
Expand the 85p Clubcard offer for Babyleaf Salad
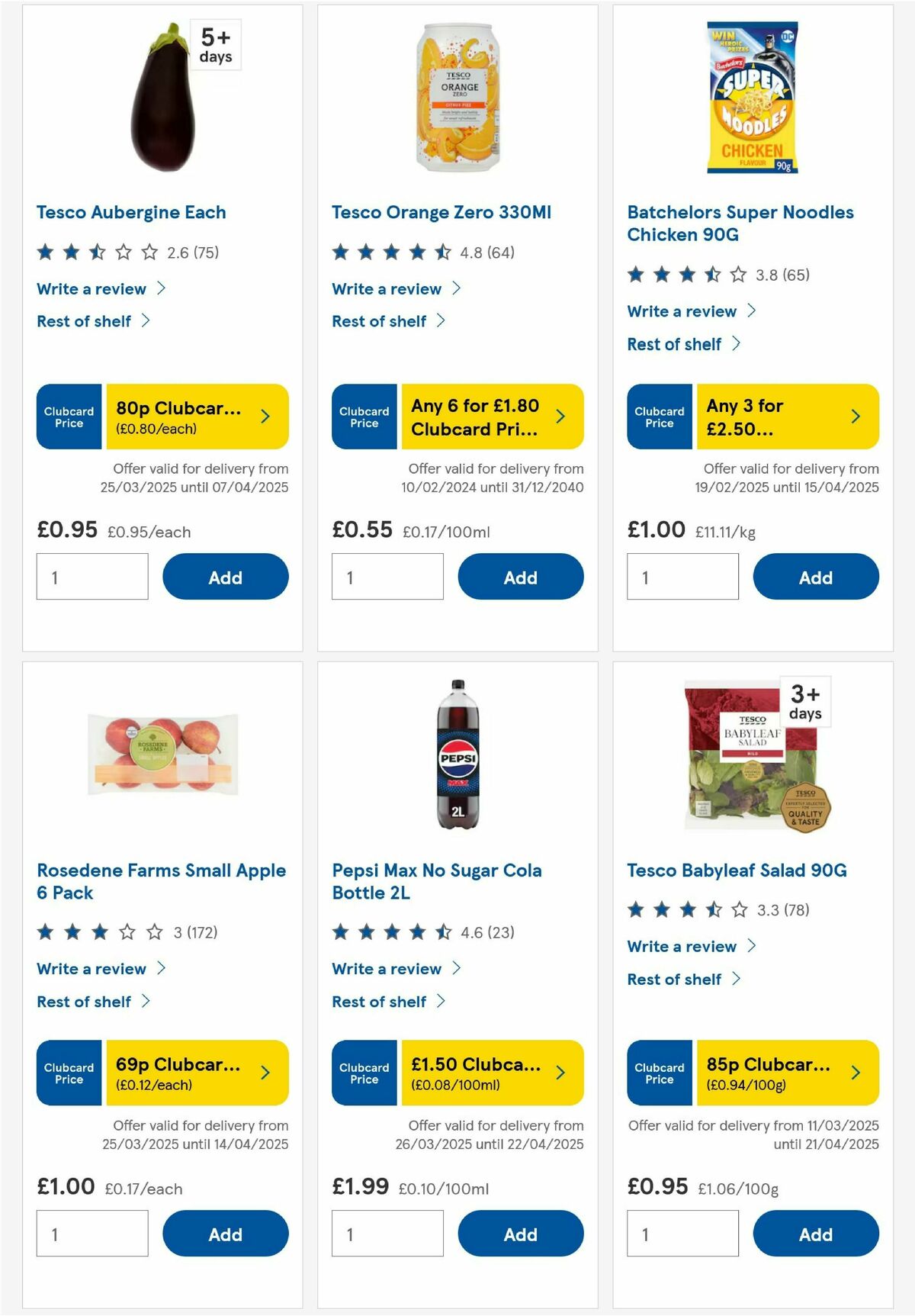click(855, 1073)
